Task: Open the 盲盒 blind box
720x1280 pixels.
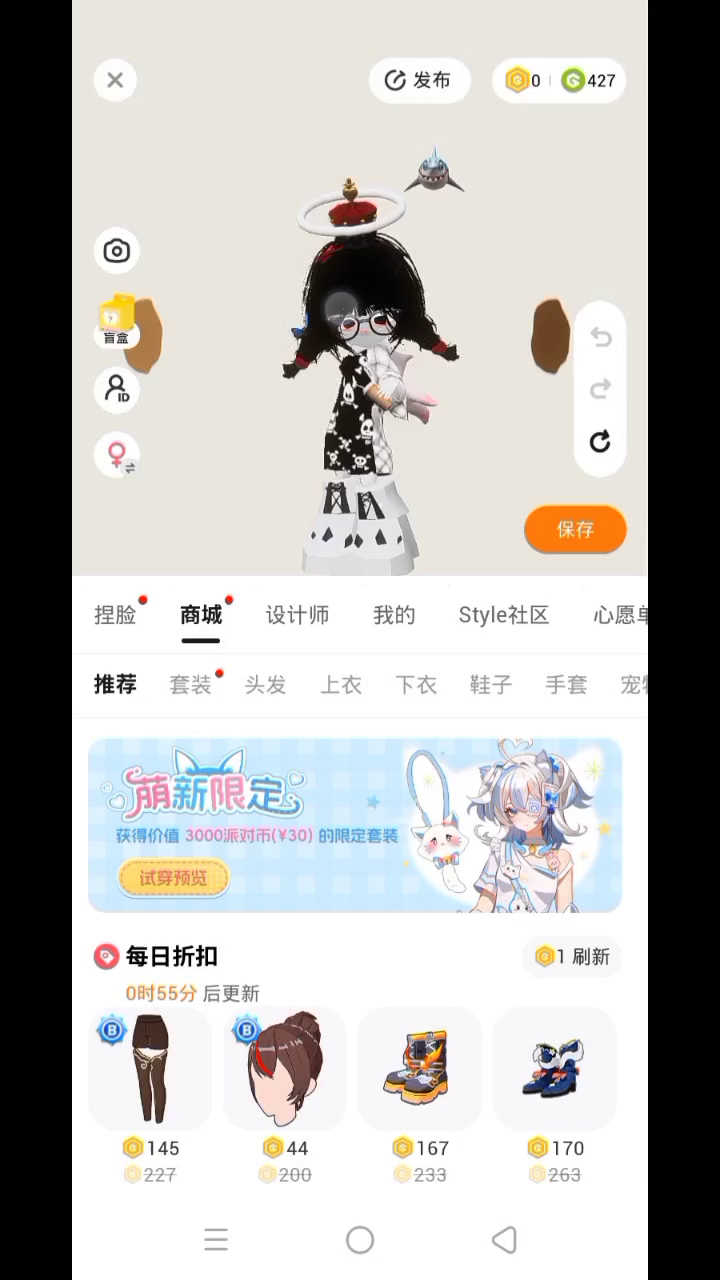Action: [117, 322]
